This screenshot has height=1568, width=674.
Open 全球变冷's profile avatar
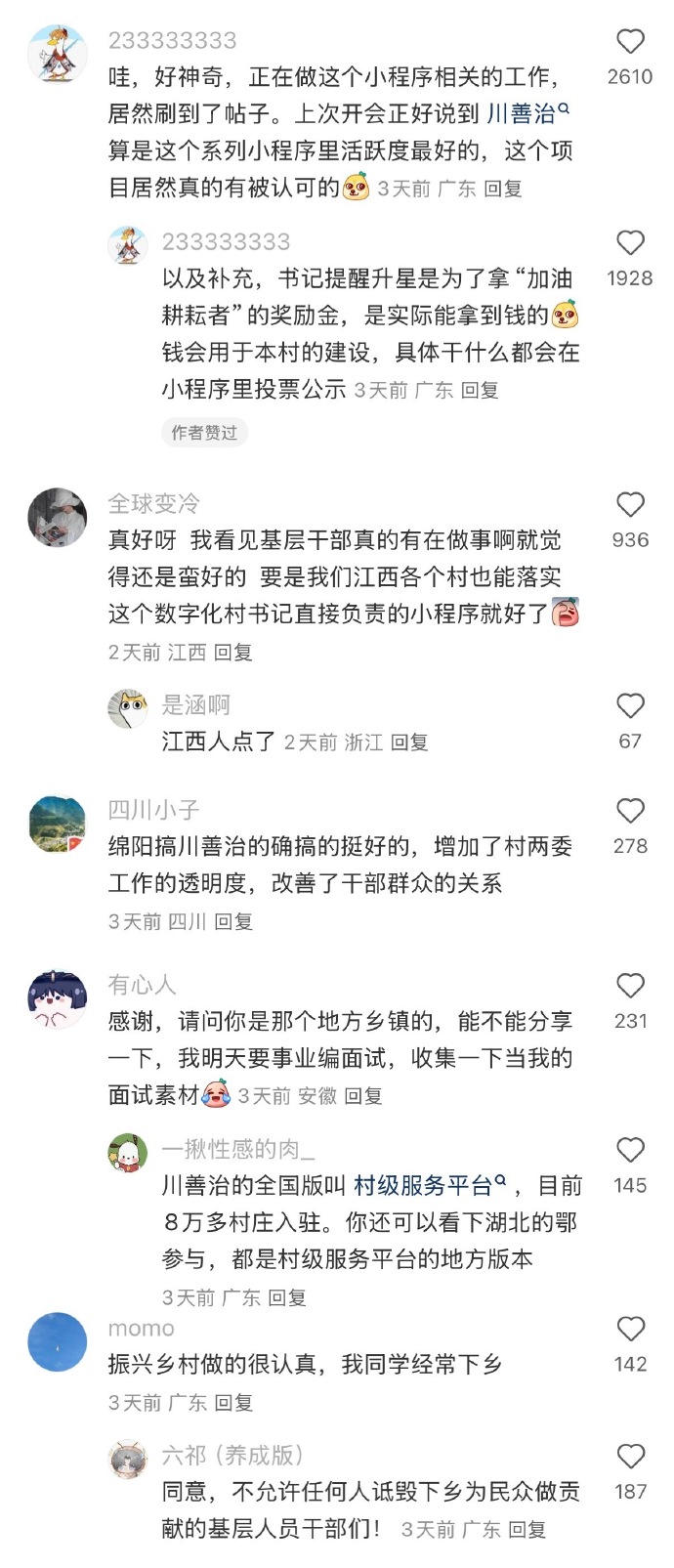(58, 518)
